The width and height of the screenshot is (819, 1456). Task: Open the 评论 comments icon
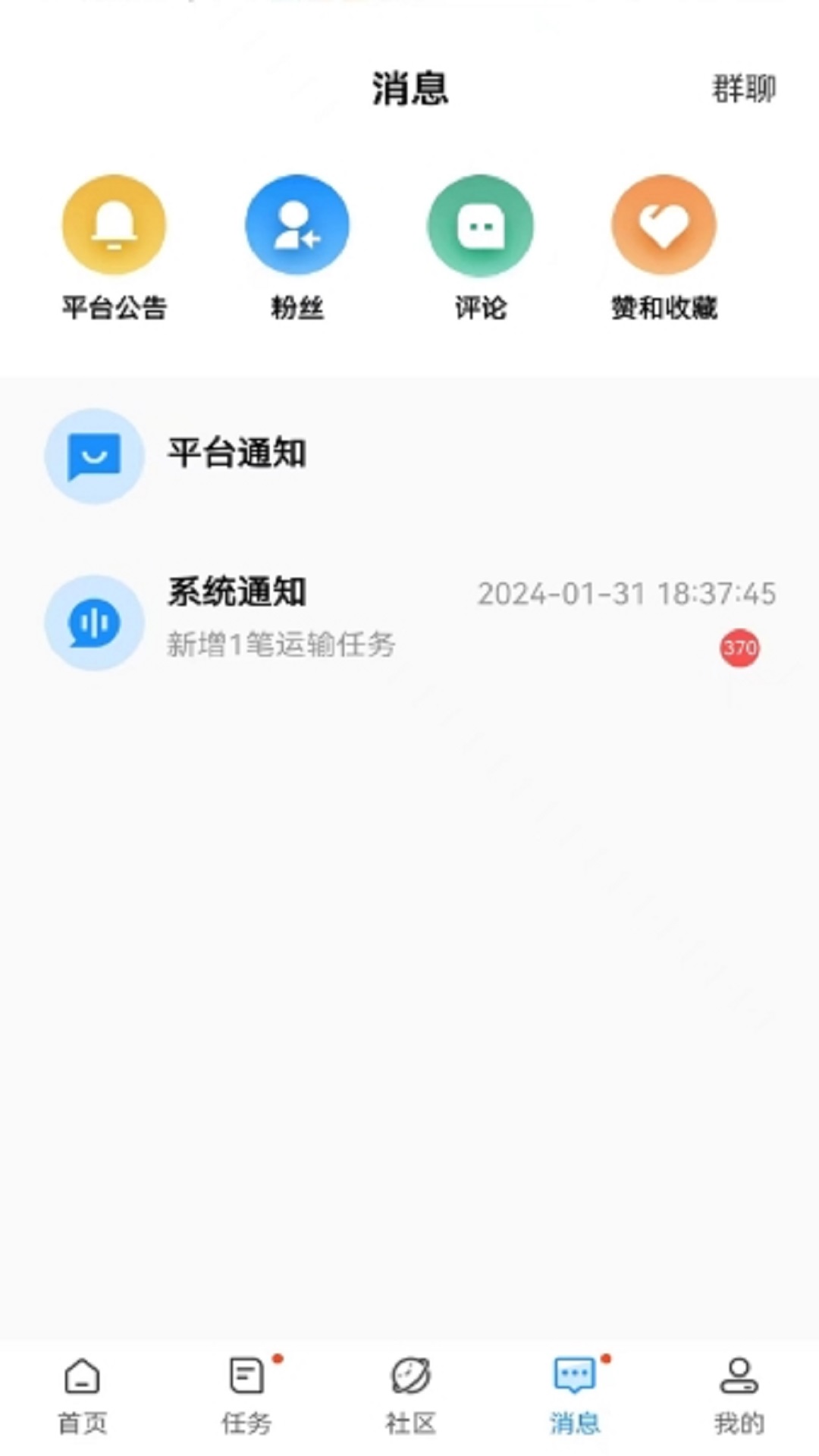(x=482, y=225)
